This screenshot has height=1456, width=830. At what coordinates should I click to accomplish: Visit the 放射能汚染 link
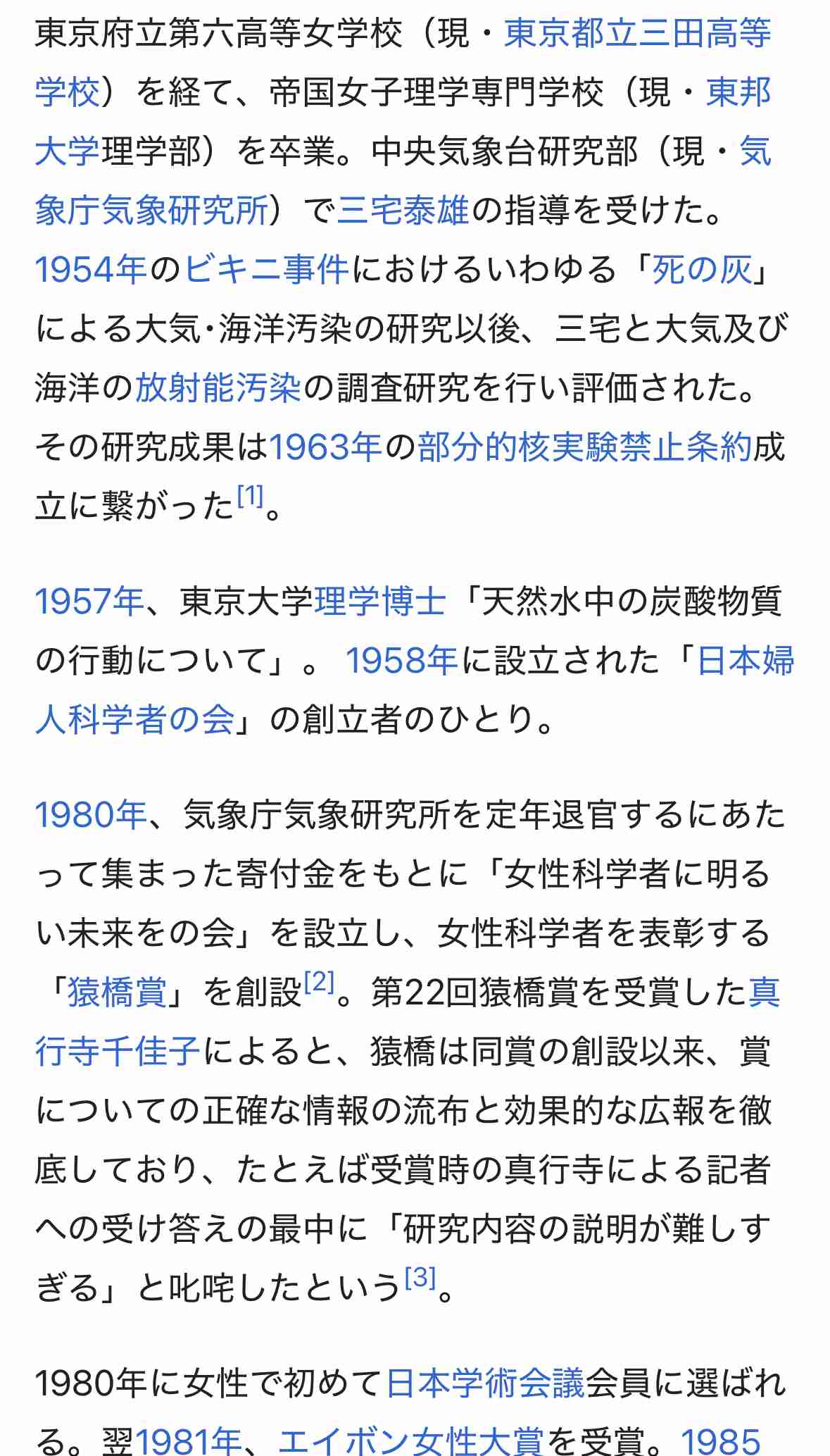pos(218,388)
